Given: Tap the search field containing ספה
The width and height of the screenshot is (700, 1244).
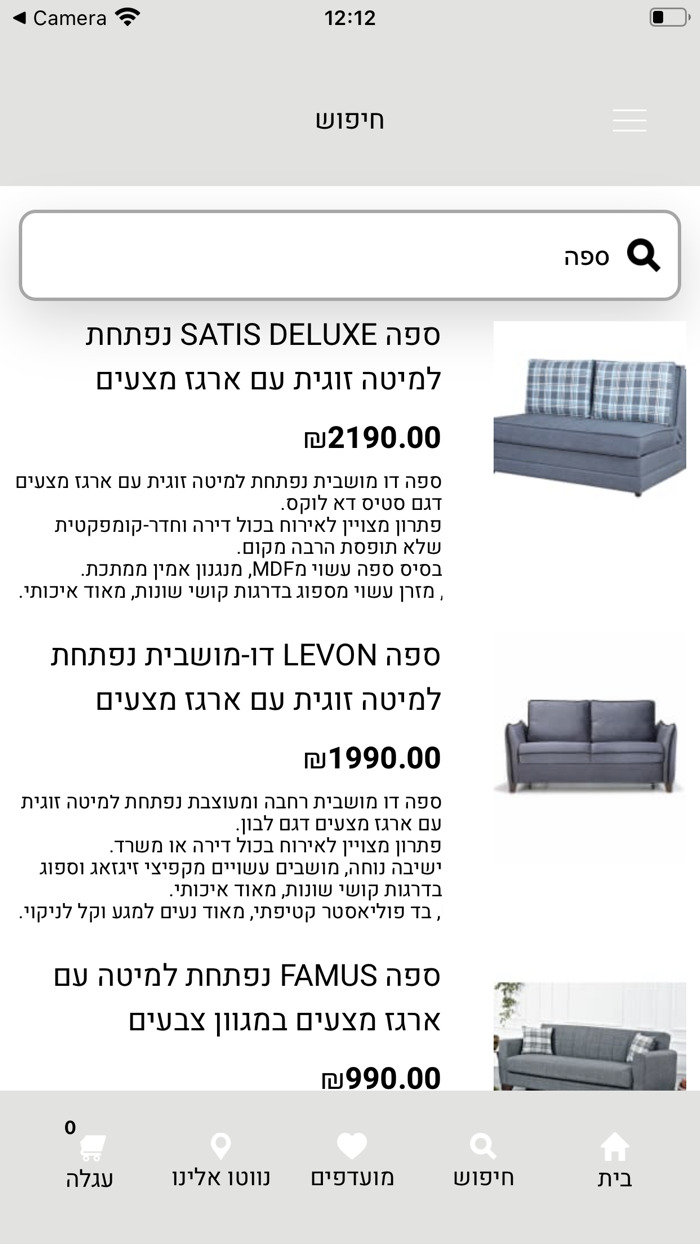Looking at the screenshot, I should tap(350, 255).
